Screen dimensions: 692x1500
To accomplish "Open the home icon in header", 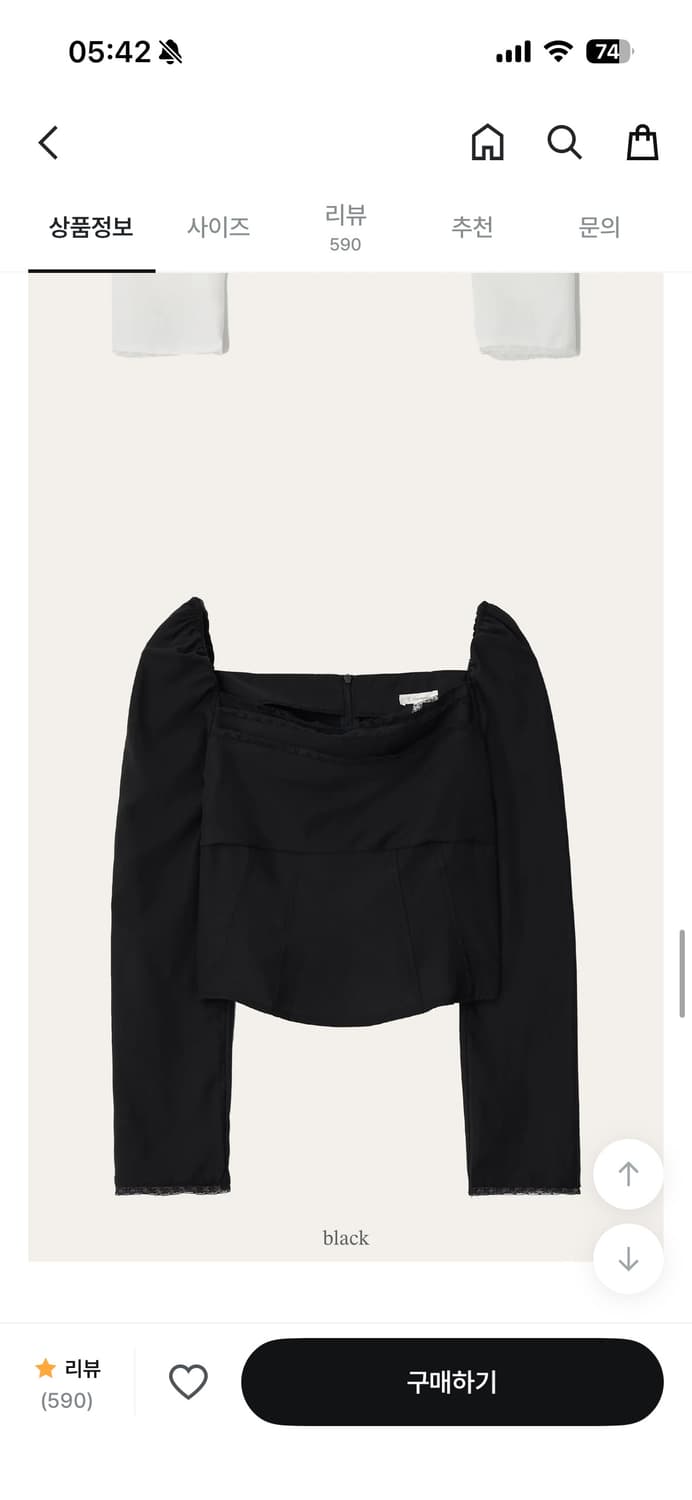I will [x=487, y=143].
